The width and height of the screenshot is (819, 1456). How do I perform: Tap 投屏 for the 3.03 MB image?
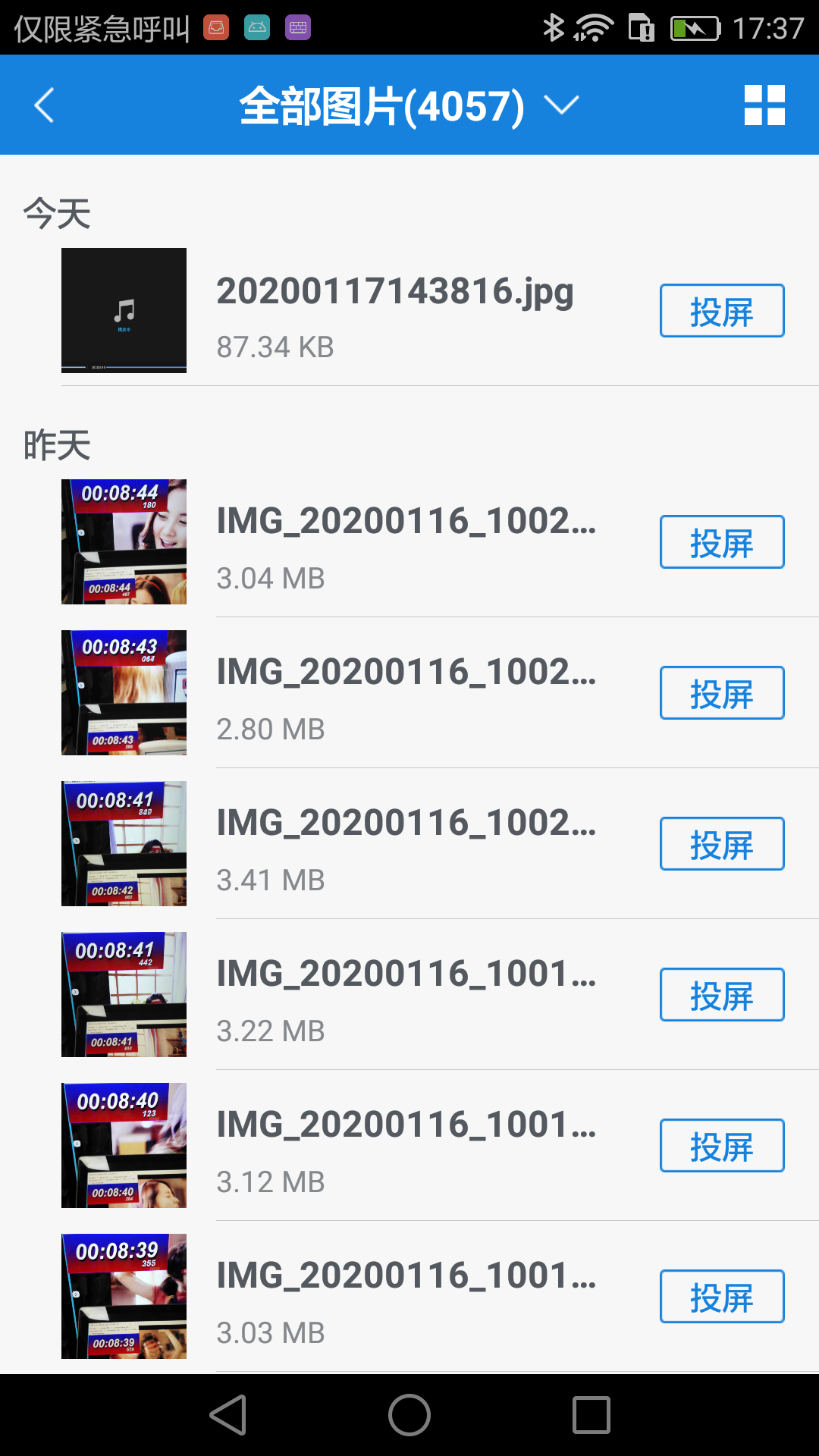click(721, 1297)
